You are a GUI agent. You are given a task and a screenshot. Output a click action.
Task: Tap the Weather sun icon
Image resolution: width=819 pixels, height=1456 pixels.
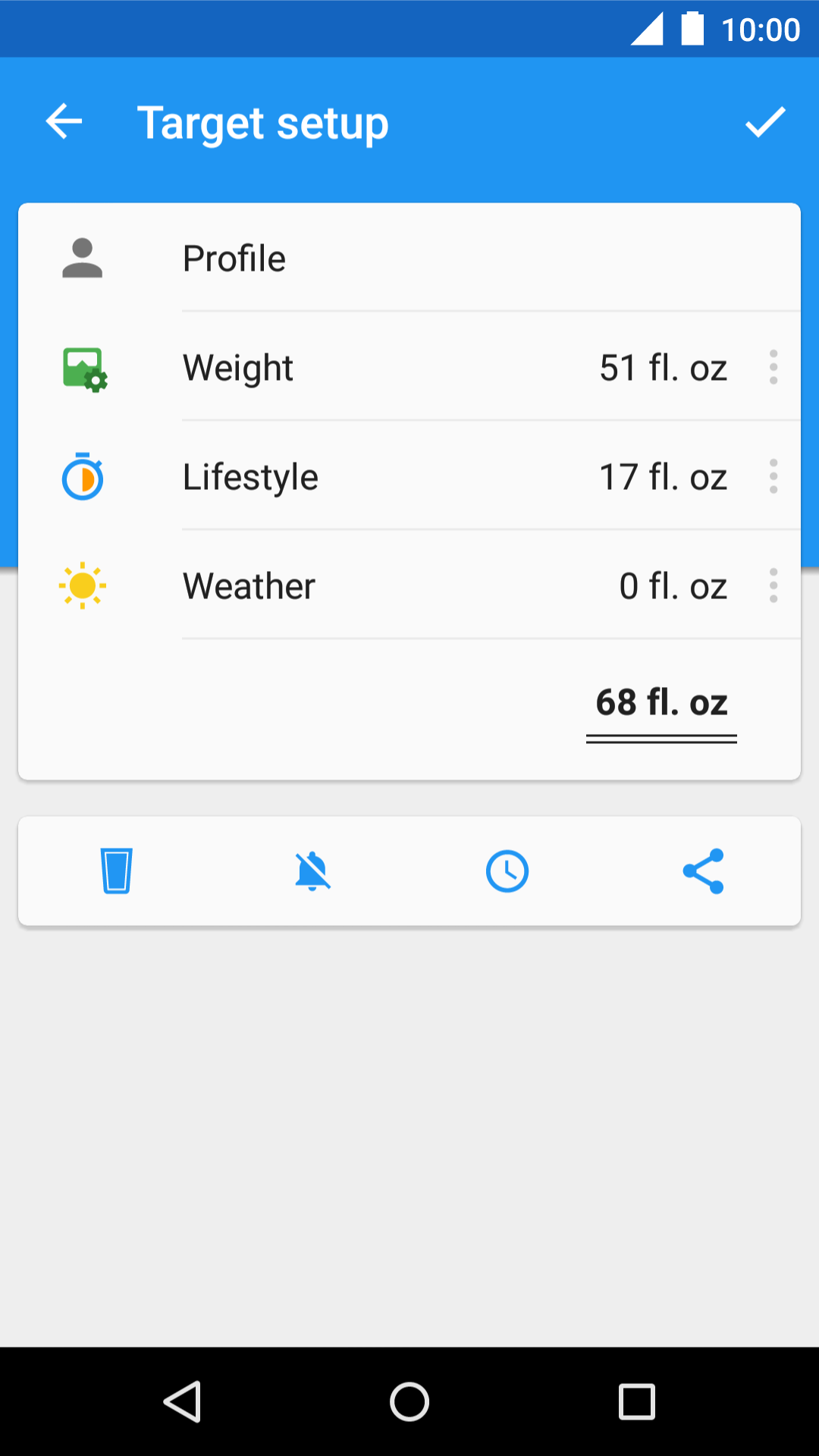coord(83,585)
